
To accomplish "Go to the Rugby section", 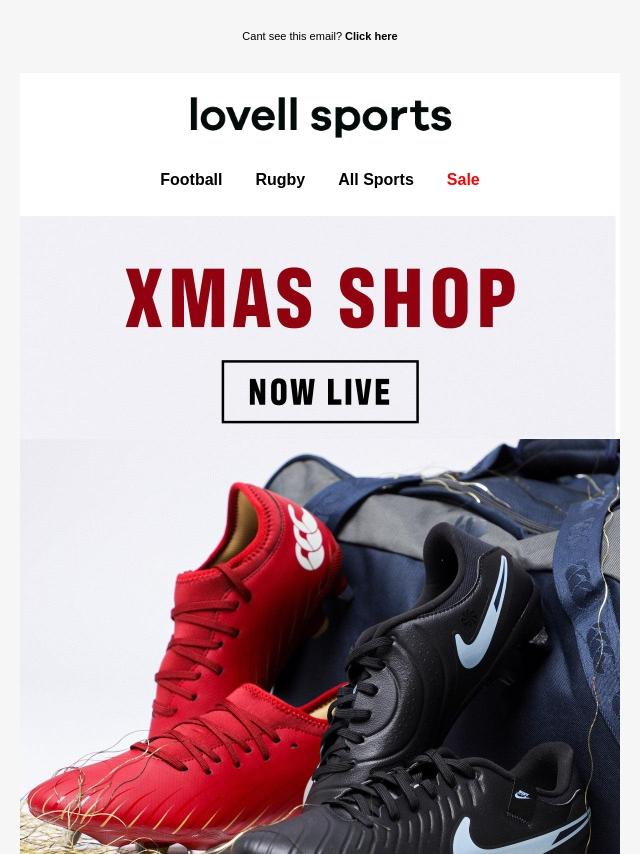I will tap(280, 180).
